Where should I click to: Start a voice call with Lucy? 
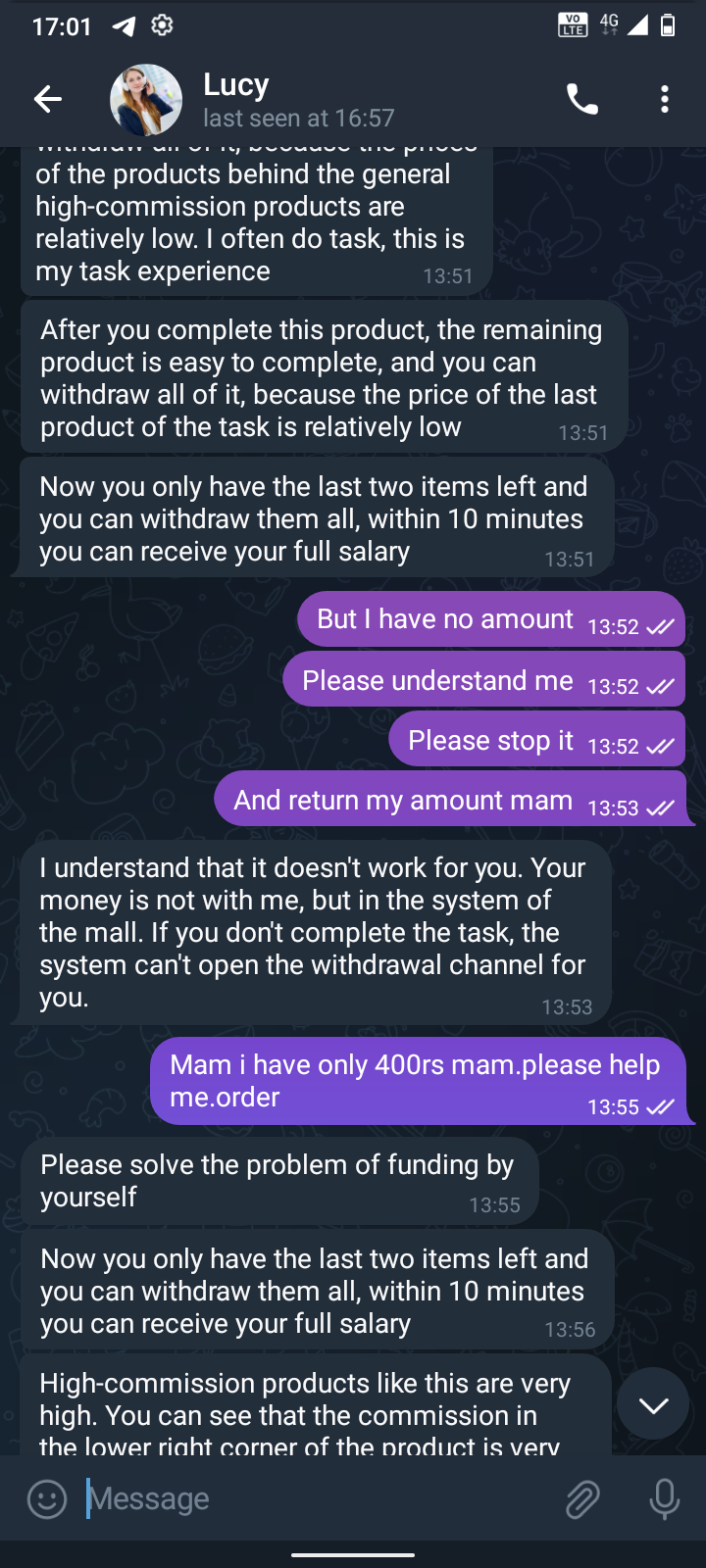[582, 99]
